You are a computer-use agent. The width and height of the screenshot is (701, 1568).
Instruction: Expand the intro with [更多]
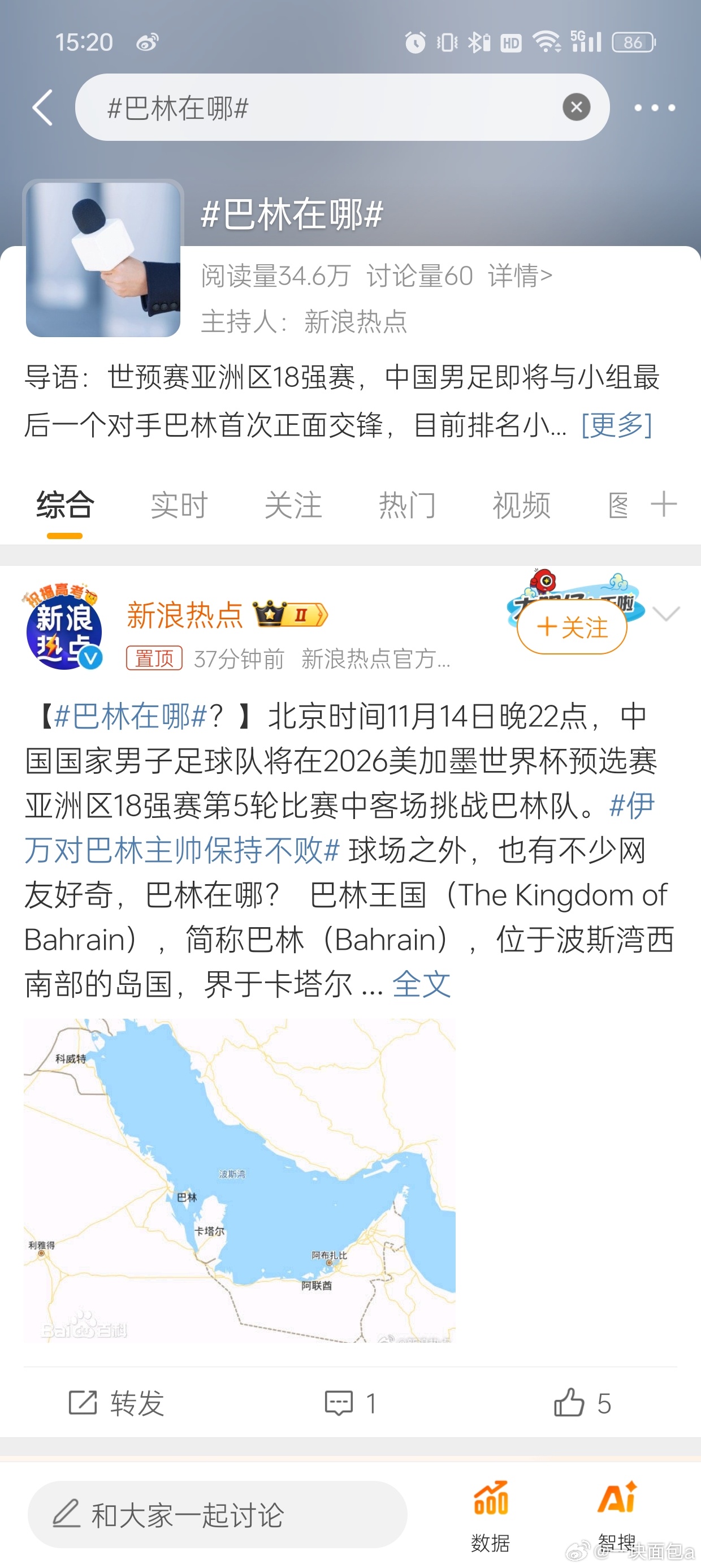(x=616, y=425)
